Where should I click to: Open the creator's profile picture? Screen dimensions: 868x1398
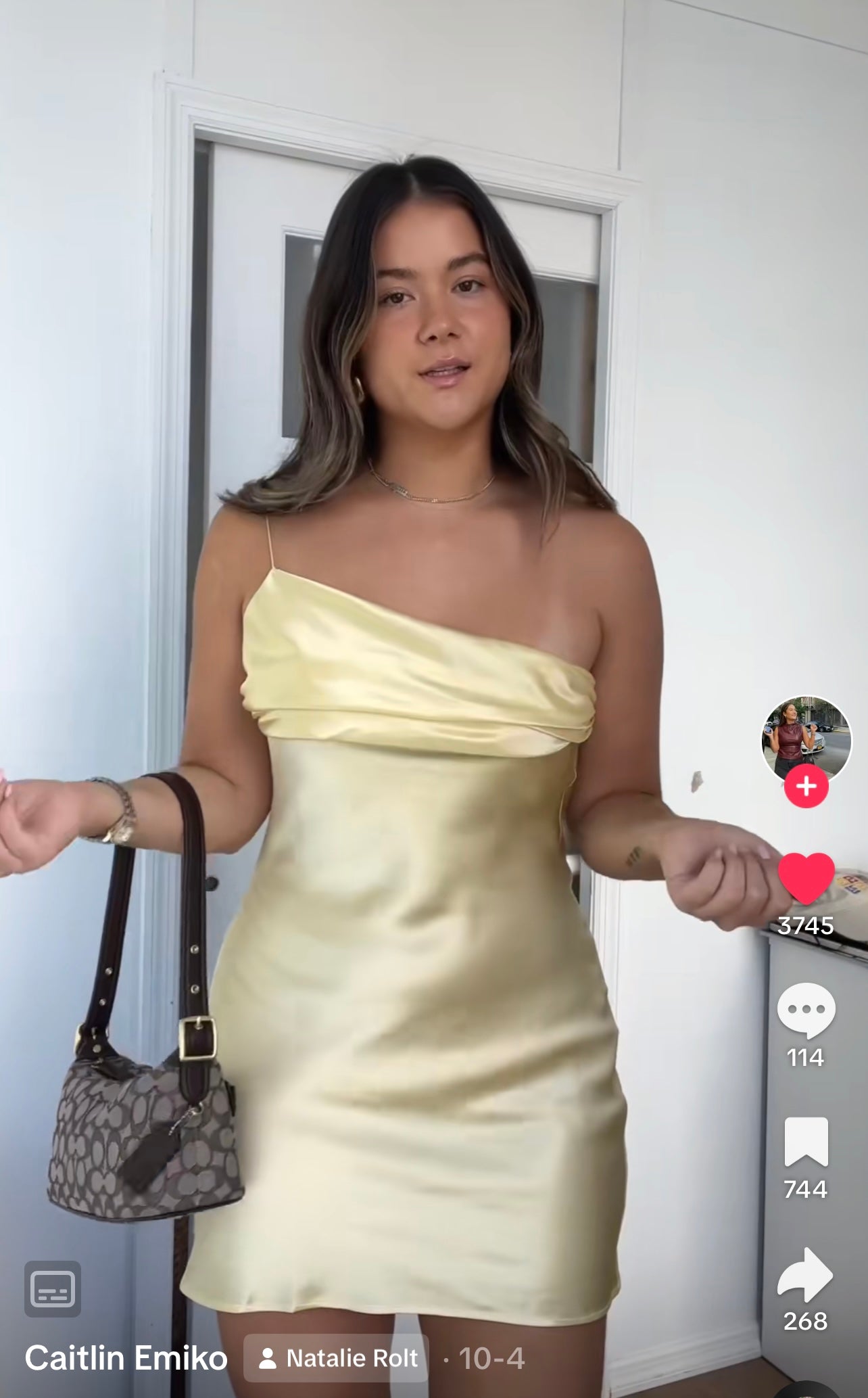click(x=806, y=739)
